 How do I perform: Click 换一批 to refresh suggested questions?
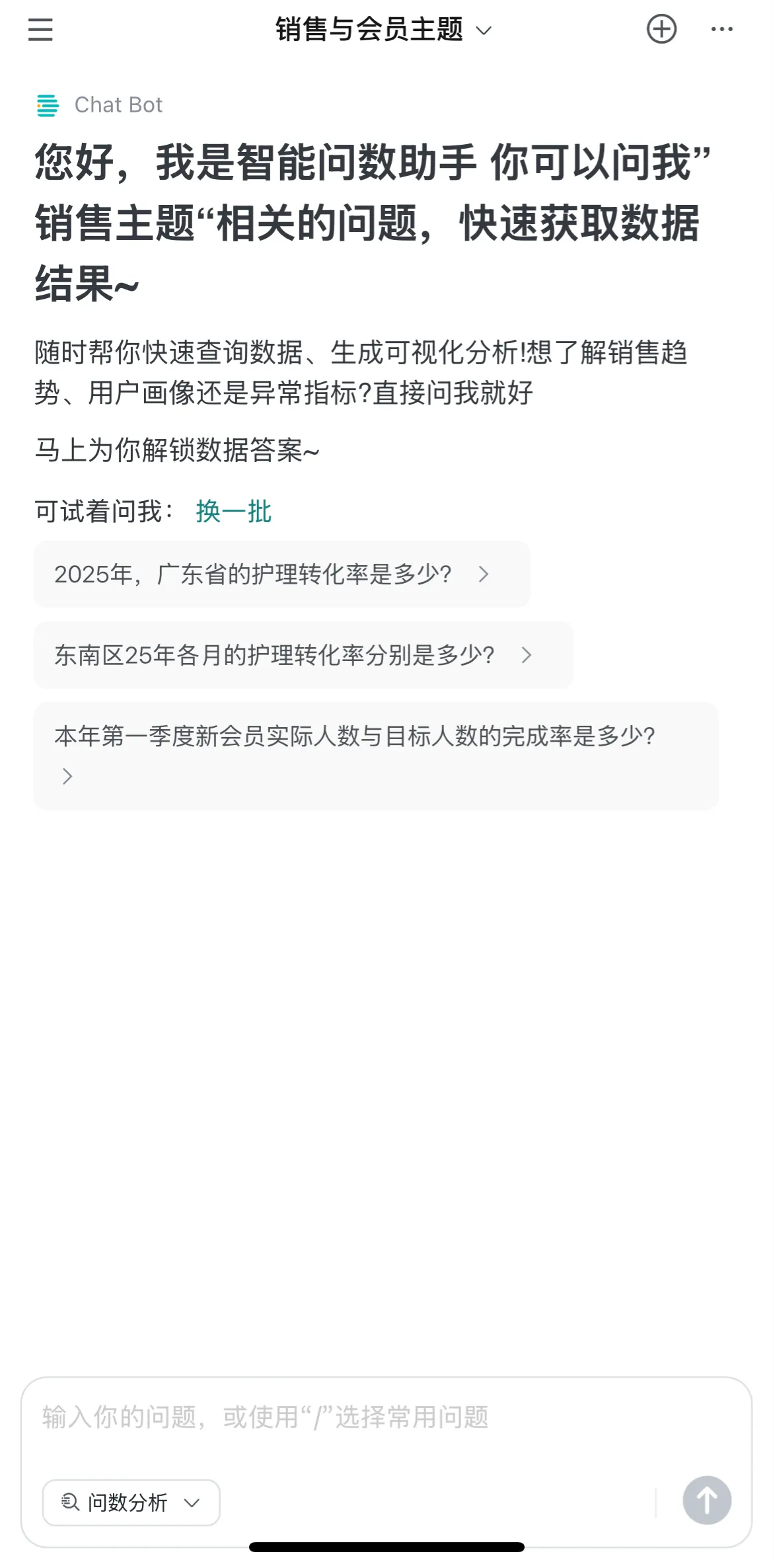[233, 511]
